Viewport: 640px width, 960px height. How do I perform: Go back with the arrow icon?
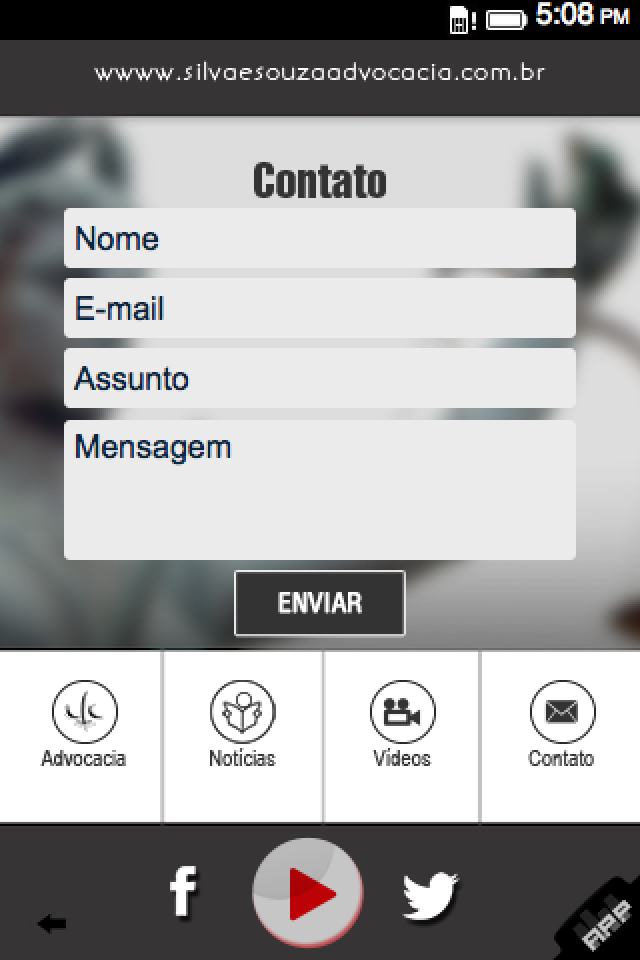52,924
